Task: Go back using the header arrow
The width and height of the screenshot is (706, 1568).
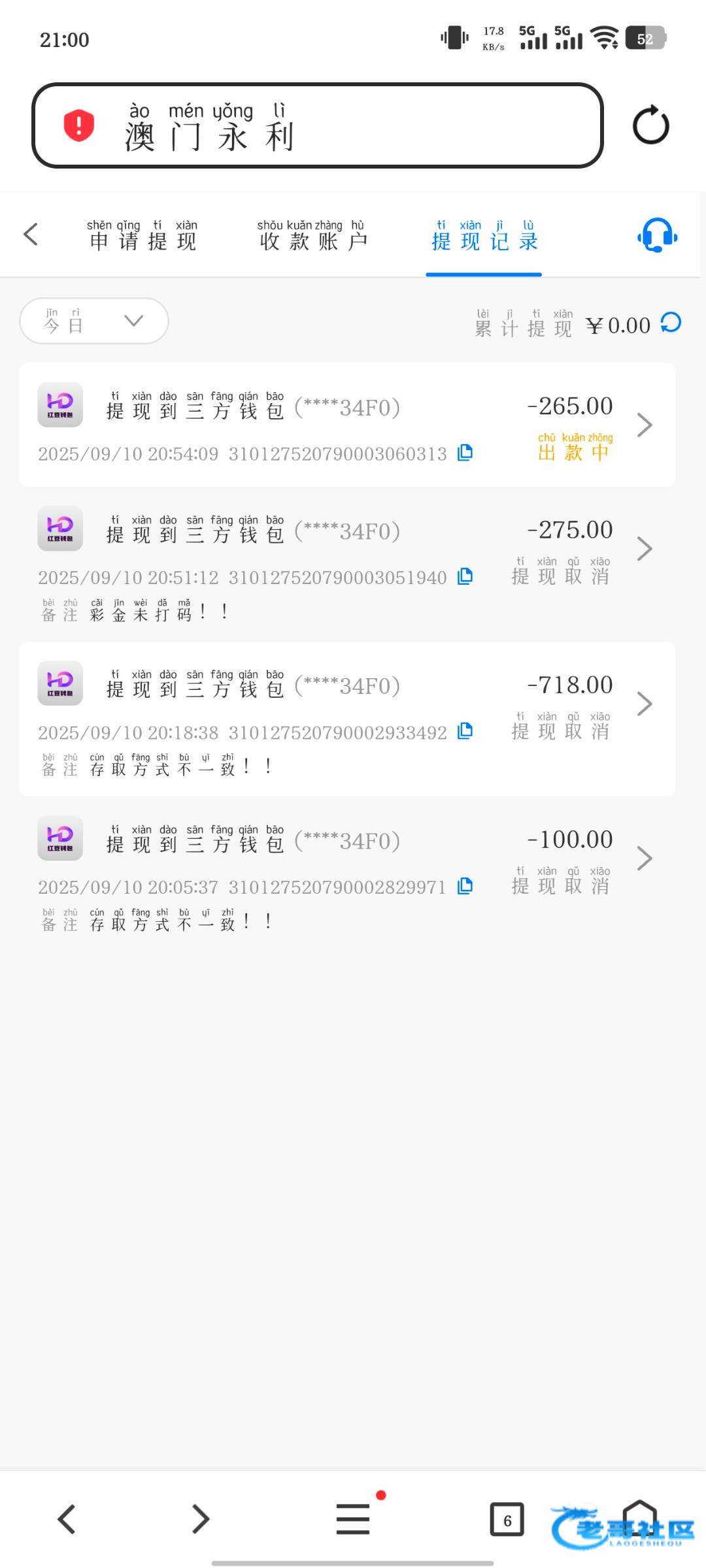Action: coord(31,235)
